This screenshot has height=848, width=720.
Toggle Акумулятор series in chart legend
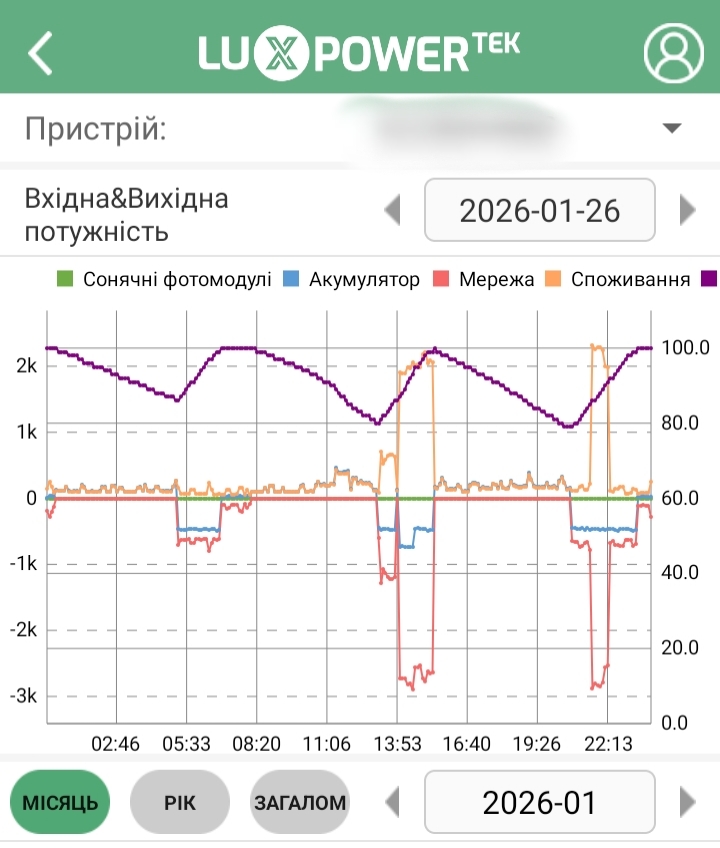352,279
